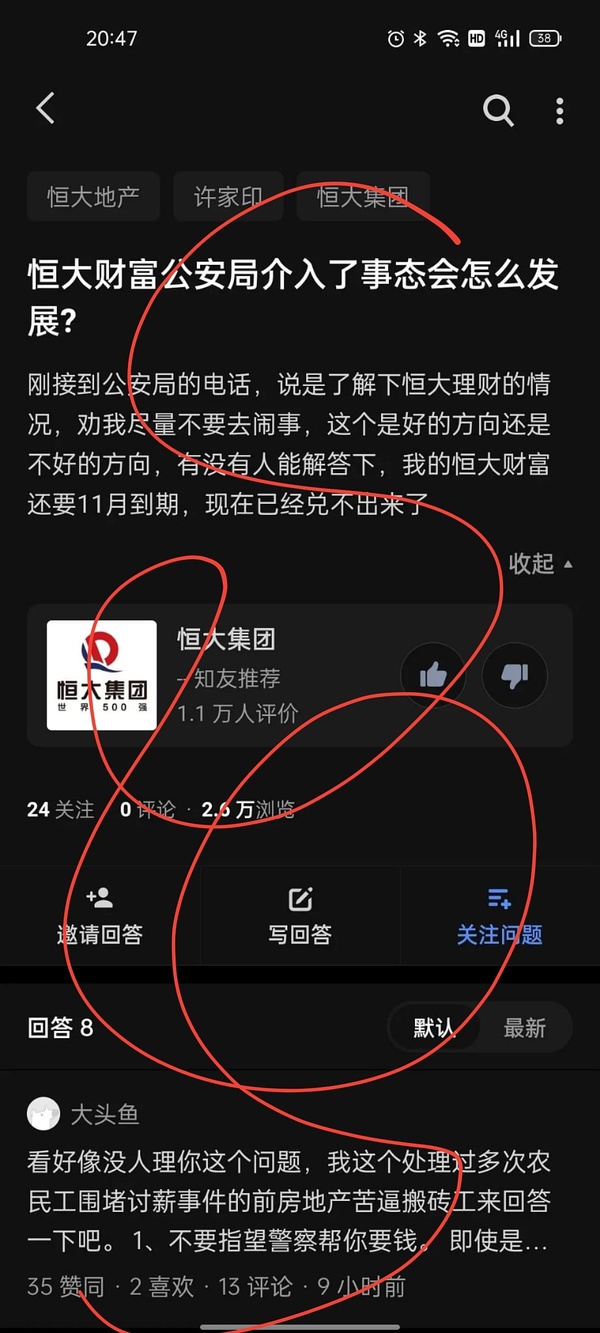The width and height of the screenshot is (600, 1333).
Task: Tap 写回答 to write an answer
Action: click(300, 915)
